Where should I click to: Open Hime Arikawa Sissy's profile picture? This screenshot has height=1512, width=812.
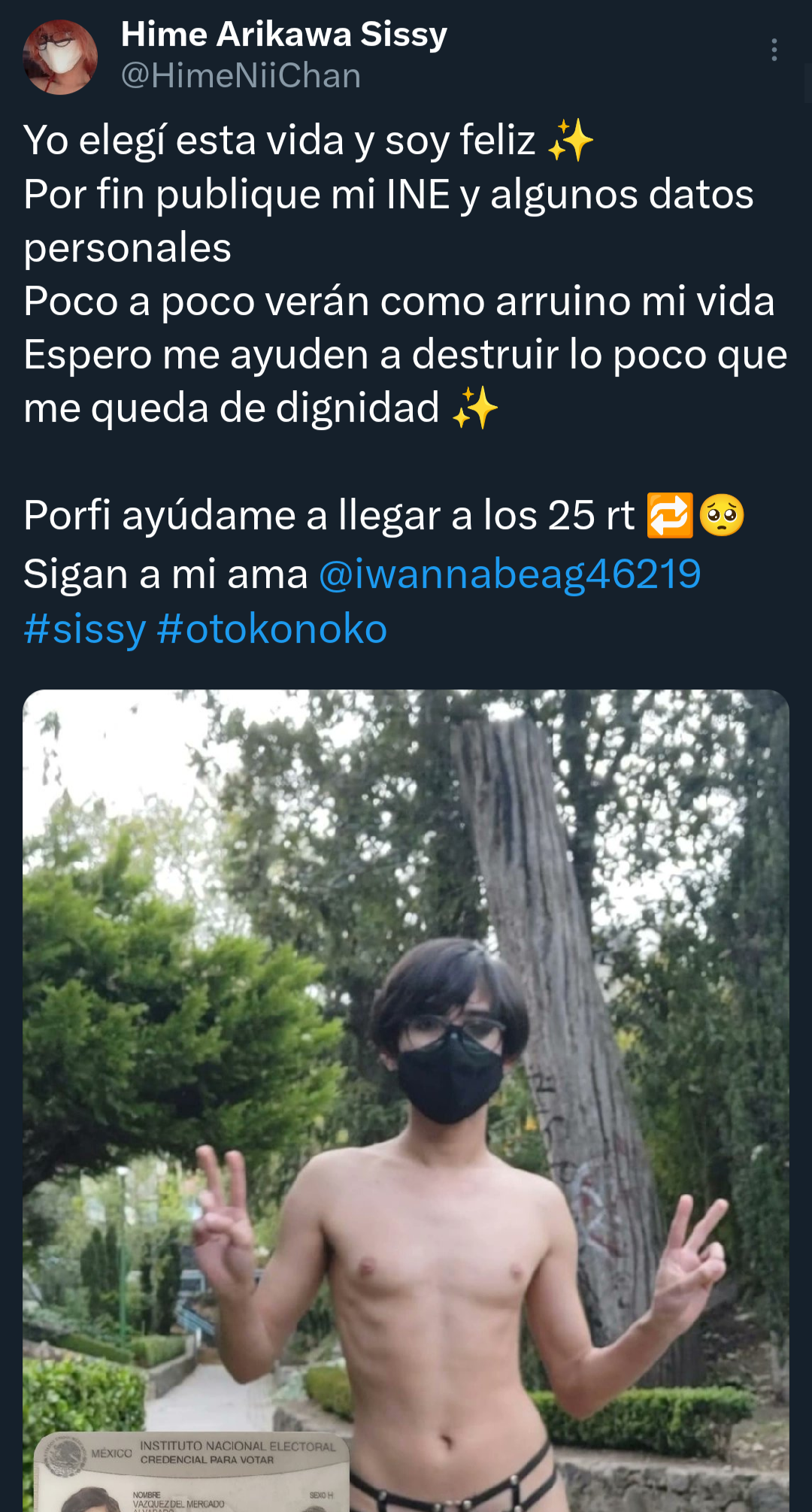coord(60,57)
